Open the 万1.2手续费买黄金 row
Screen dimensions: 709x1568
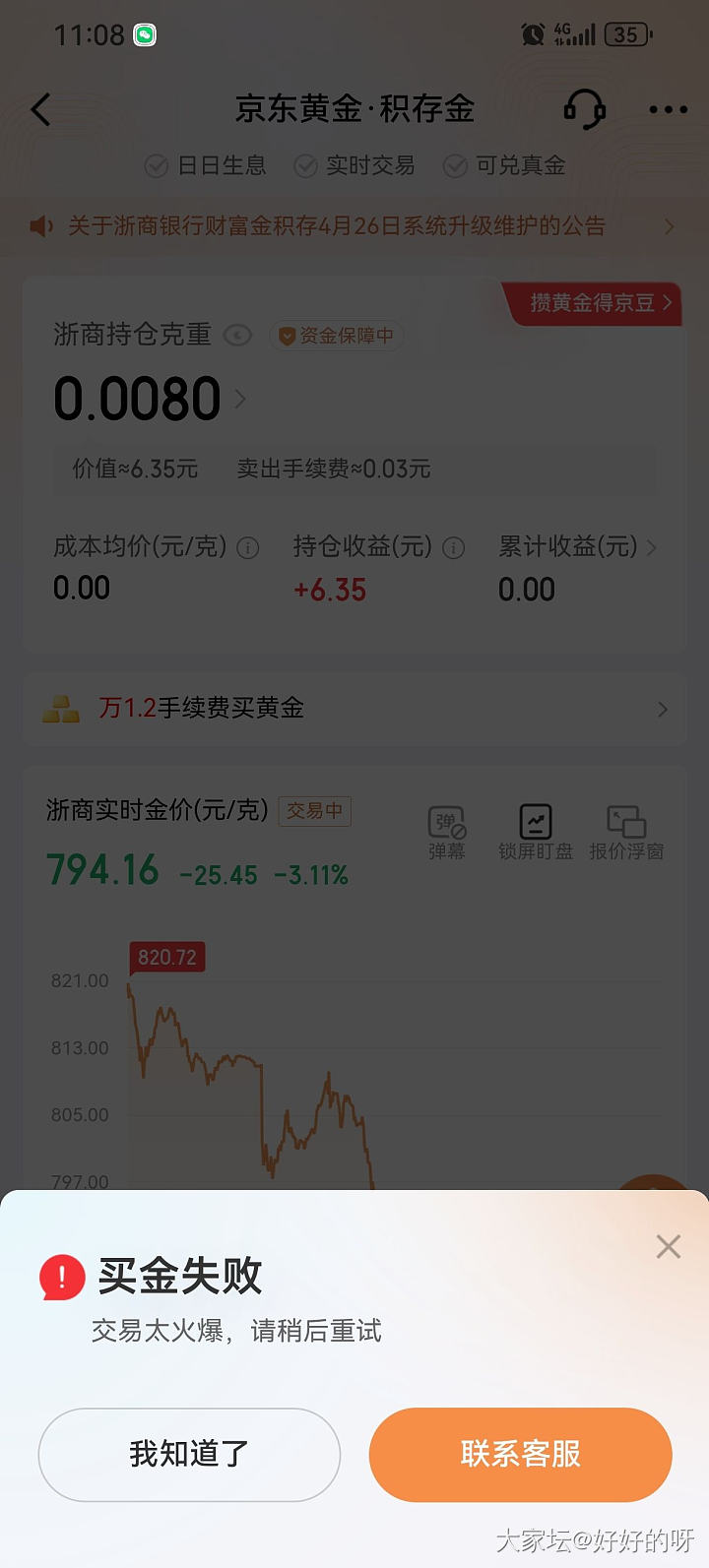(x=353, y=709)
